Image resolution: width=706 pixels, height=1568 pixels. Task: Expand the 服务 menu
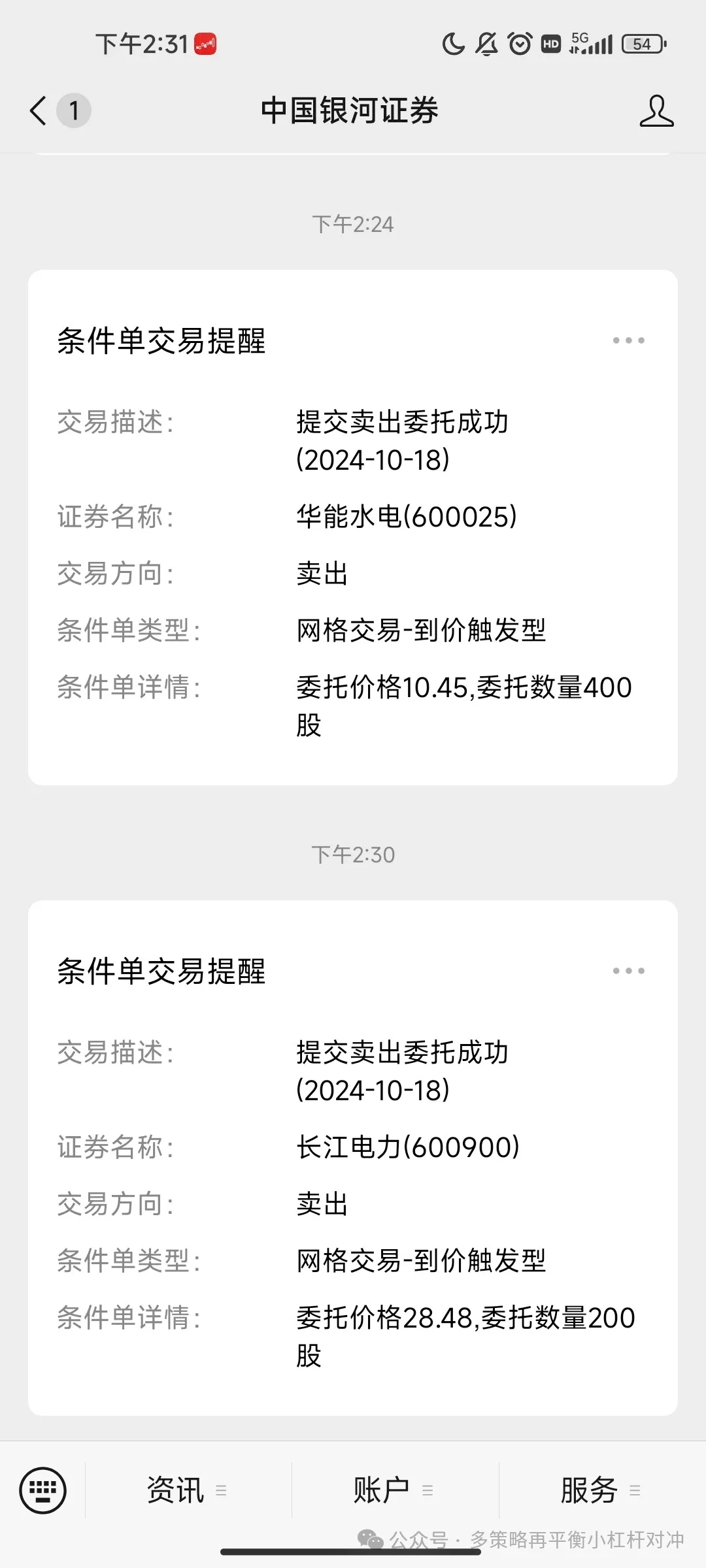[600, 1490]
